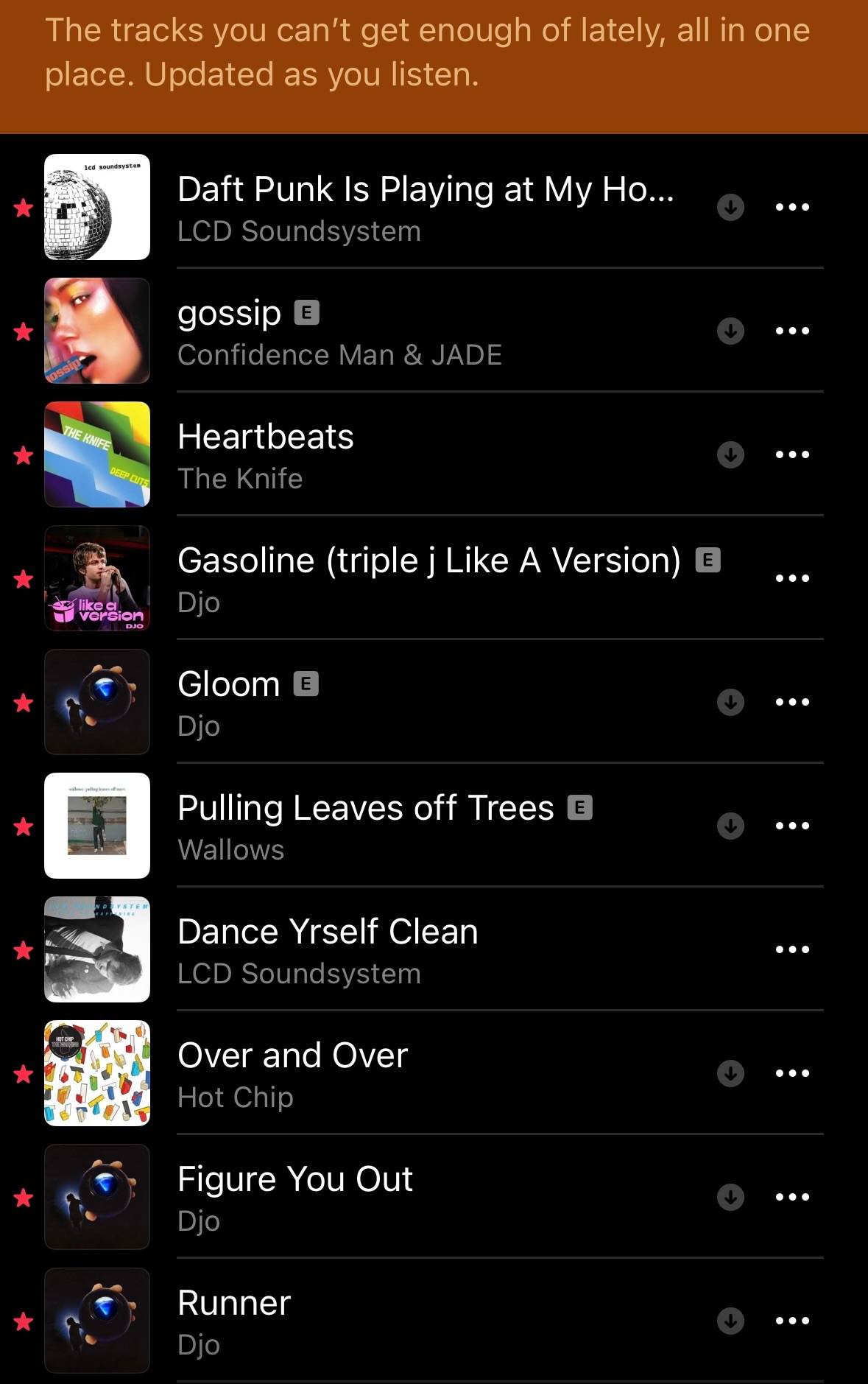Download Heartbeats by The Knife
Viewport: 868px width, 1384px height.
pos(730,454)
